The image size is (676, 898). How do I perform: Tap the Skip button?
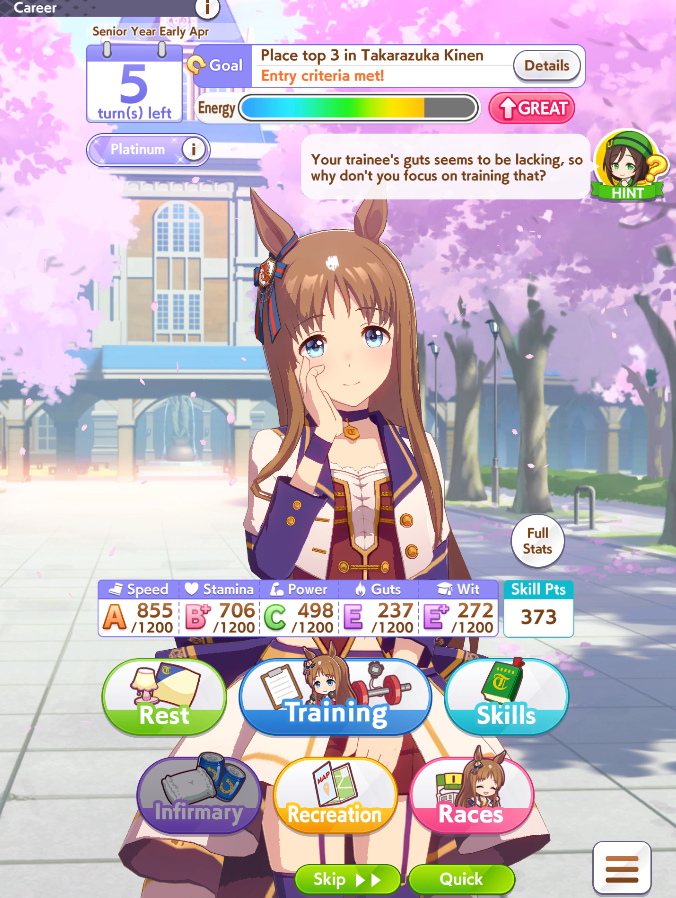click(x=347, y=880)
